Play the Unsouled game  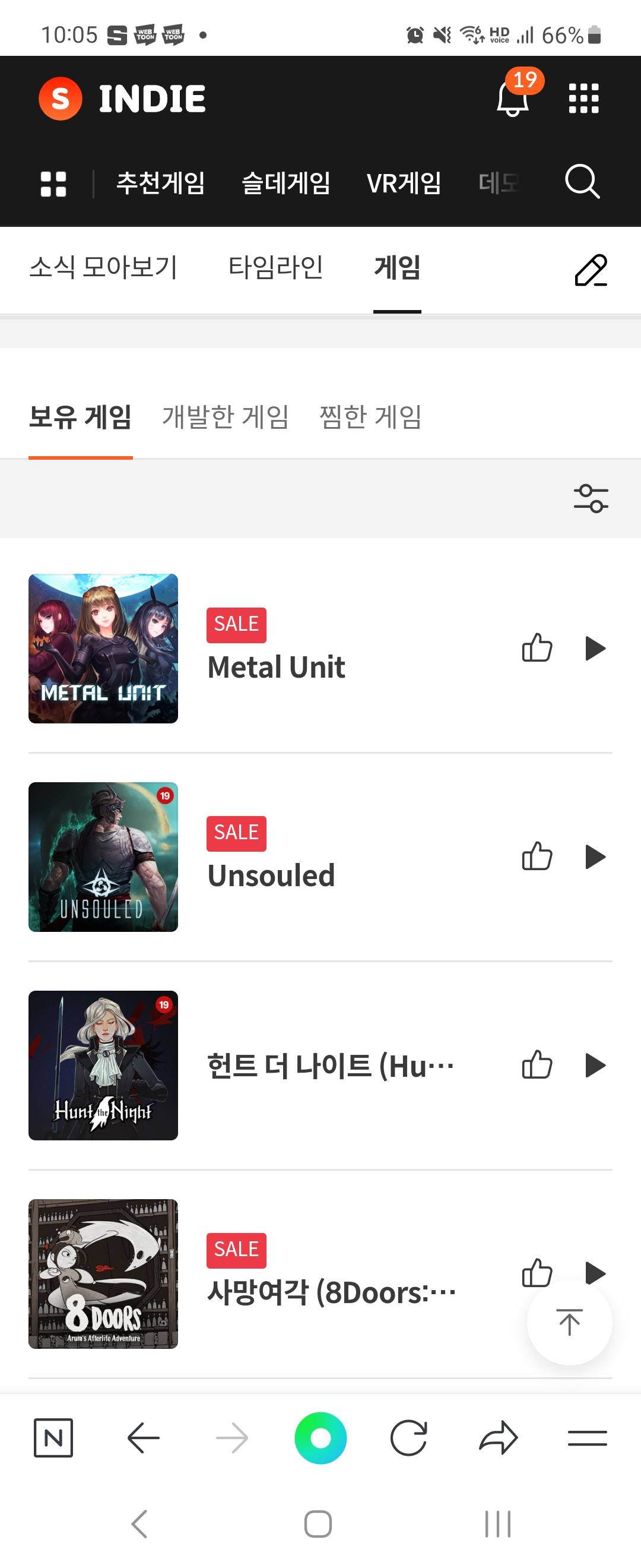[x=595, y=857]
